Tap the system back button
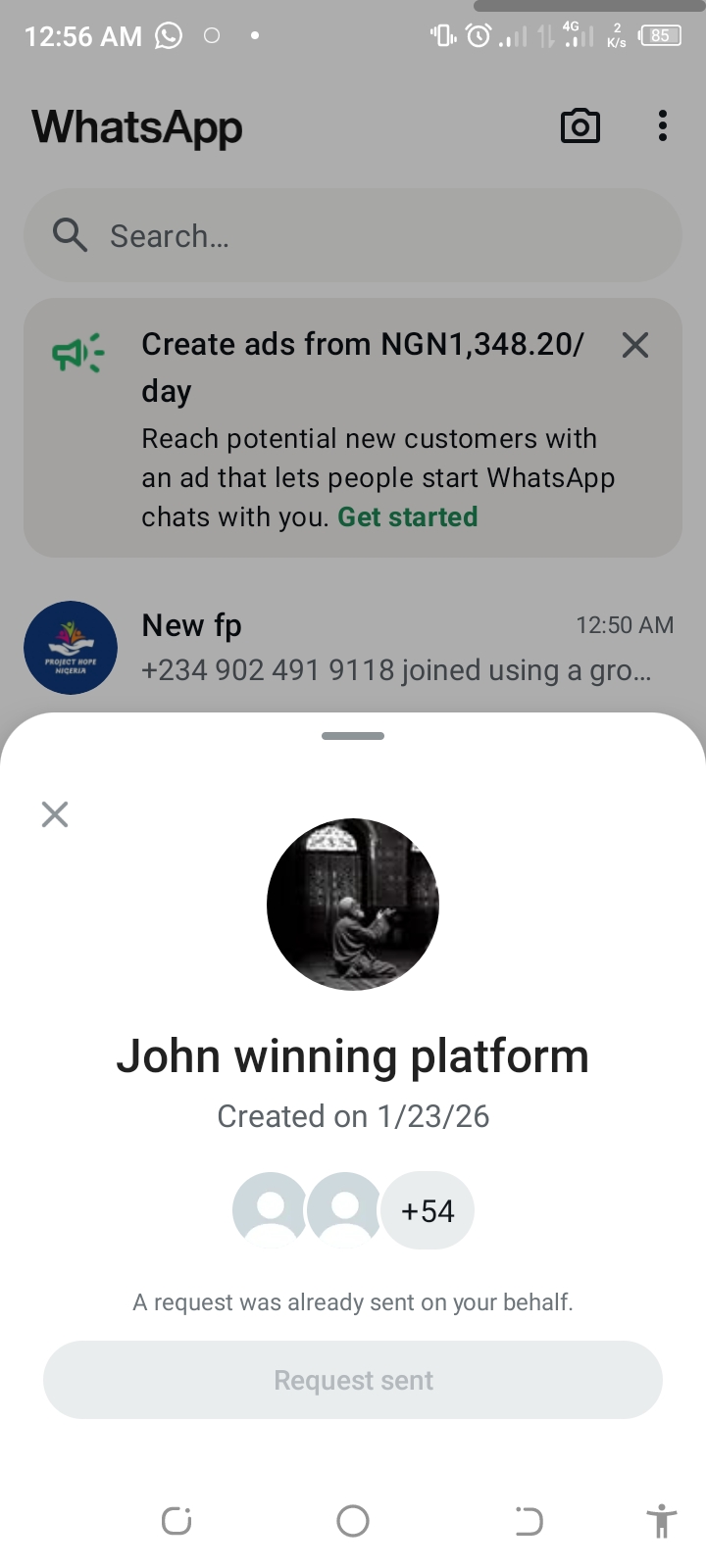The height and width of the screenshot is (1568, 706). (x=529, y=1521)
